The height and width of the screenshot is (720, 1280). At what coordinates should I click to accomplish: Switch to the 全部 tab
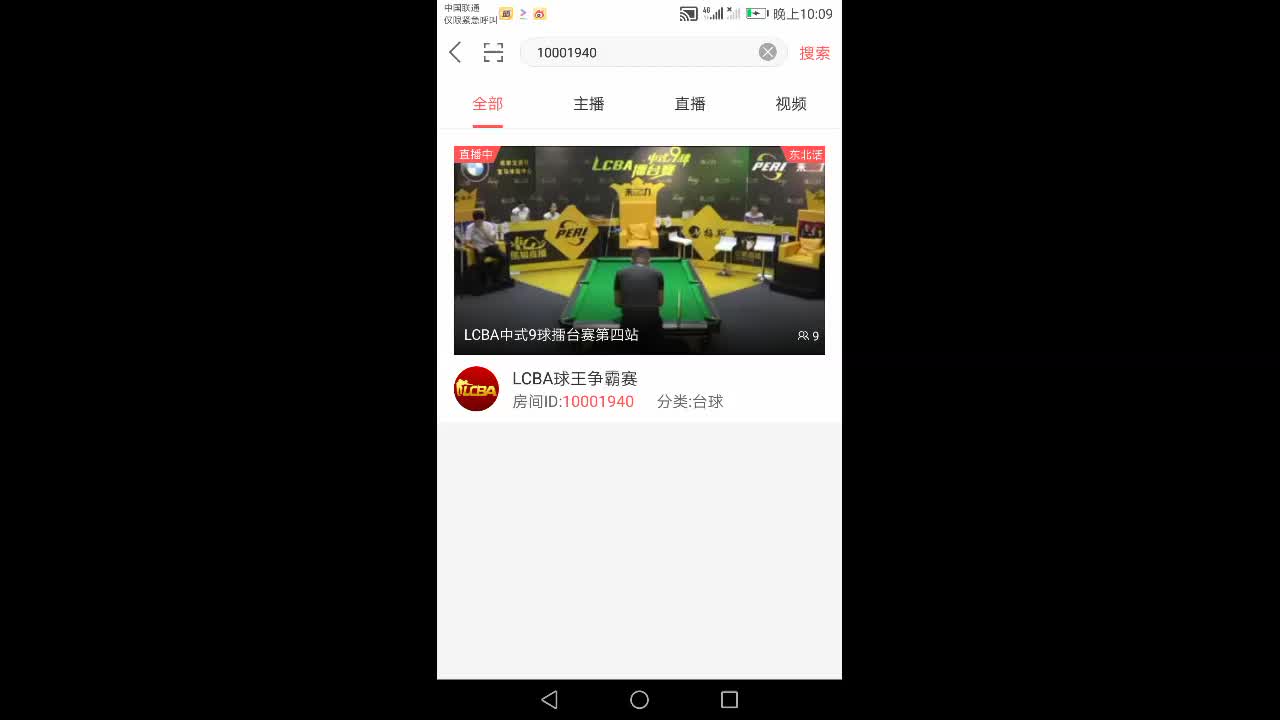coord(488,104)
